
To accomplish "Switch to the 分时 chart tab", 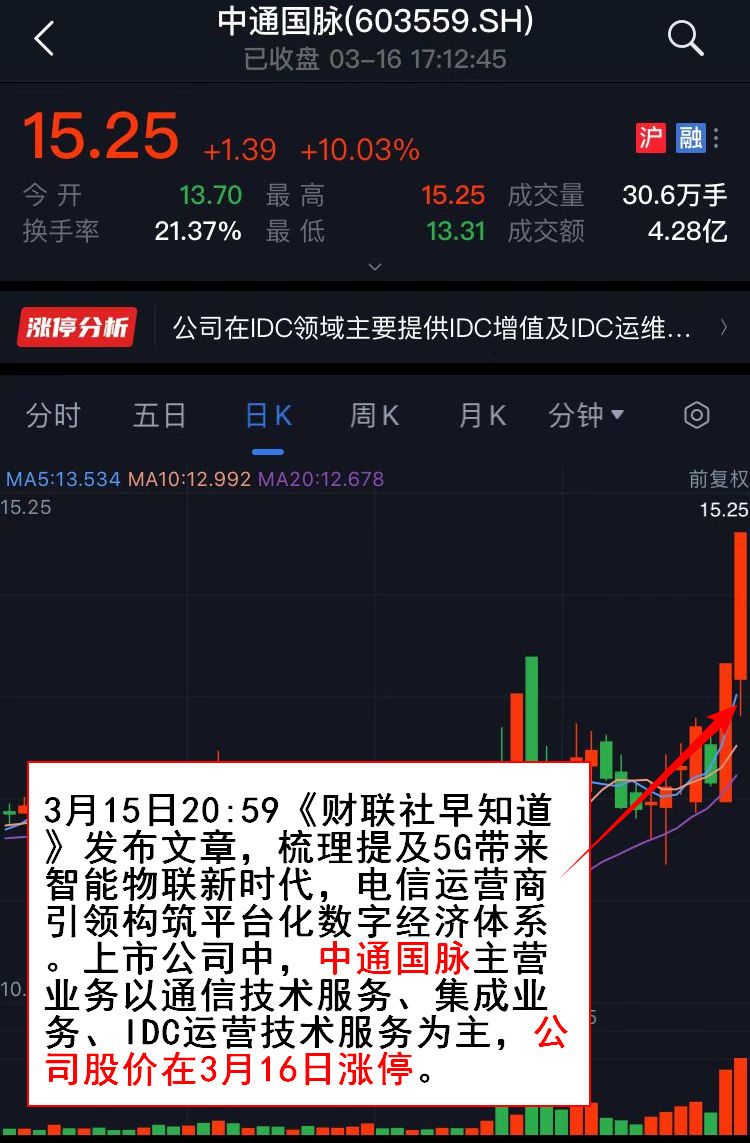I will 53,415.
